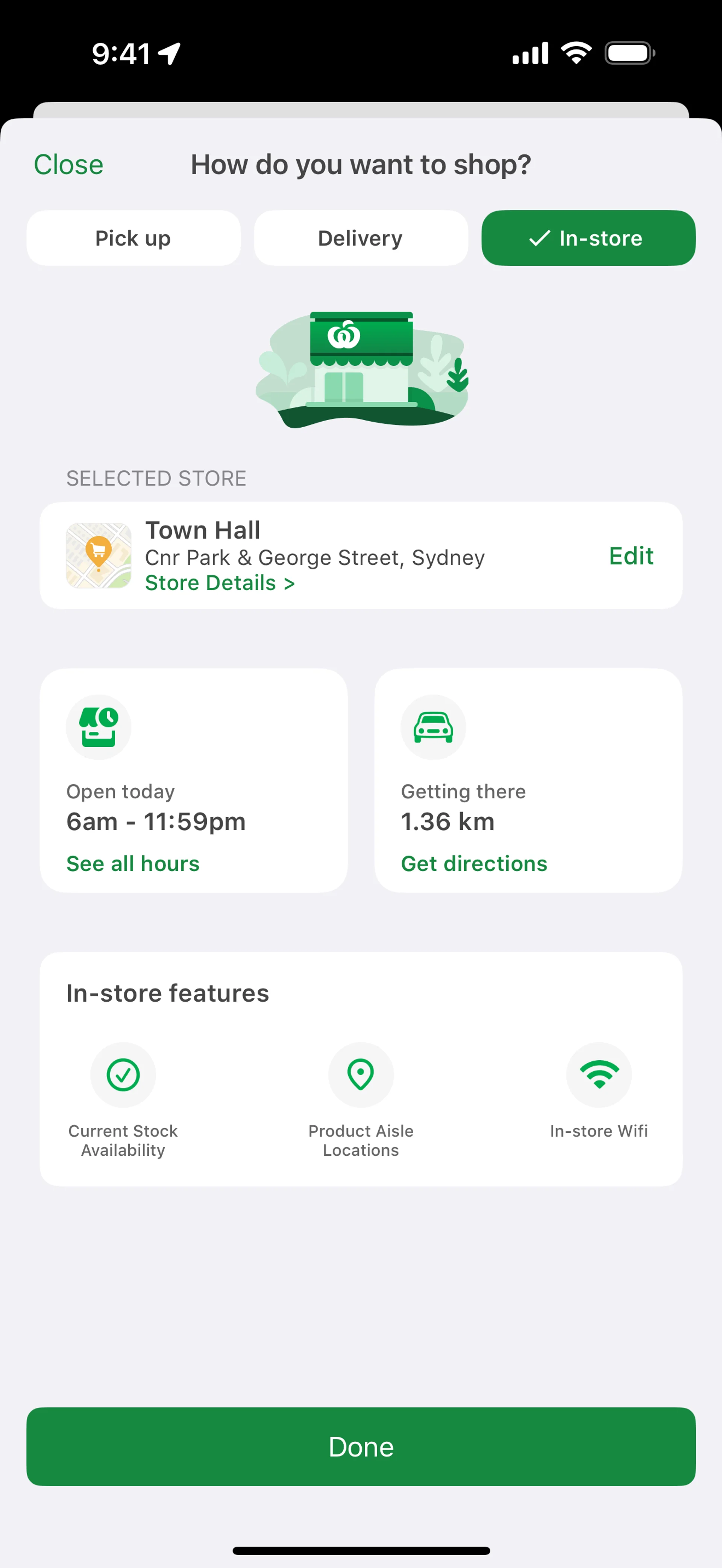Edit the selected Town Hall store
This screenshot has height=1568, width=722.
pyautogui.click(x=631, y=556)
